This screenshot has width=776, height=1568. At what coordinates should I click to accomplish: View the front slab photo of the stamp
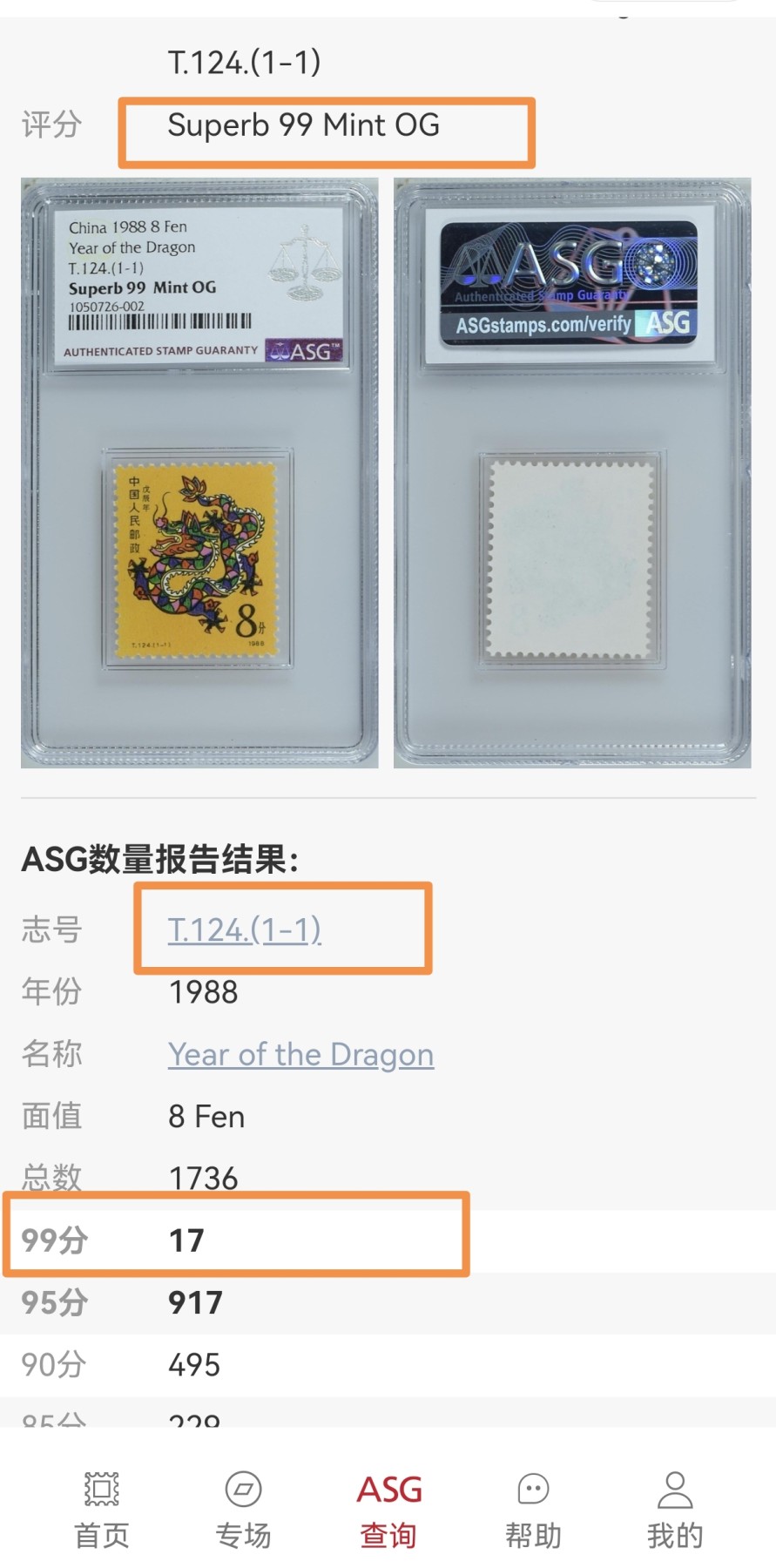coord(199,473)
